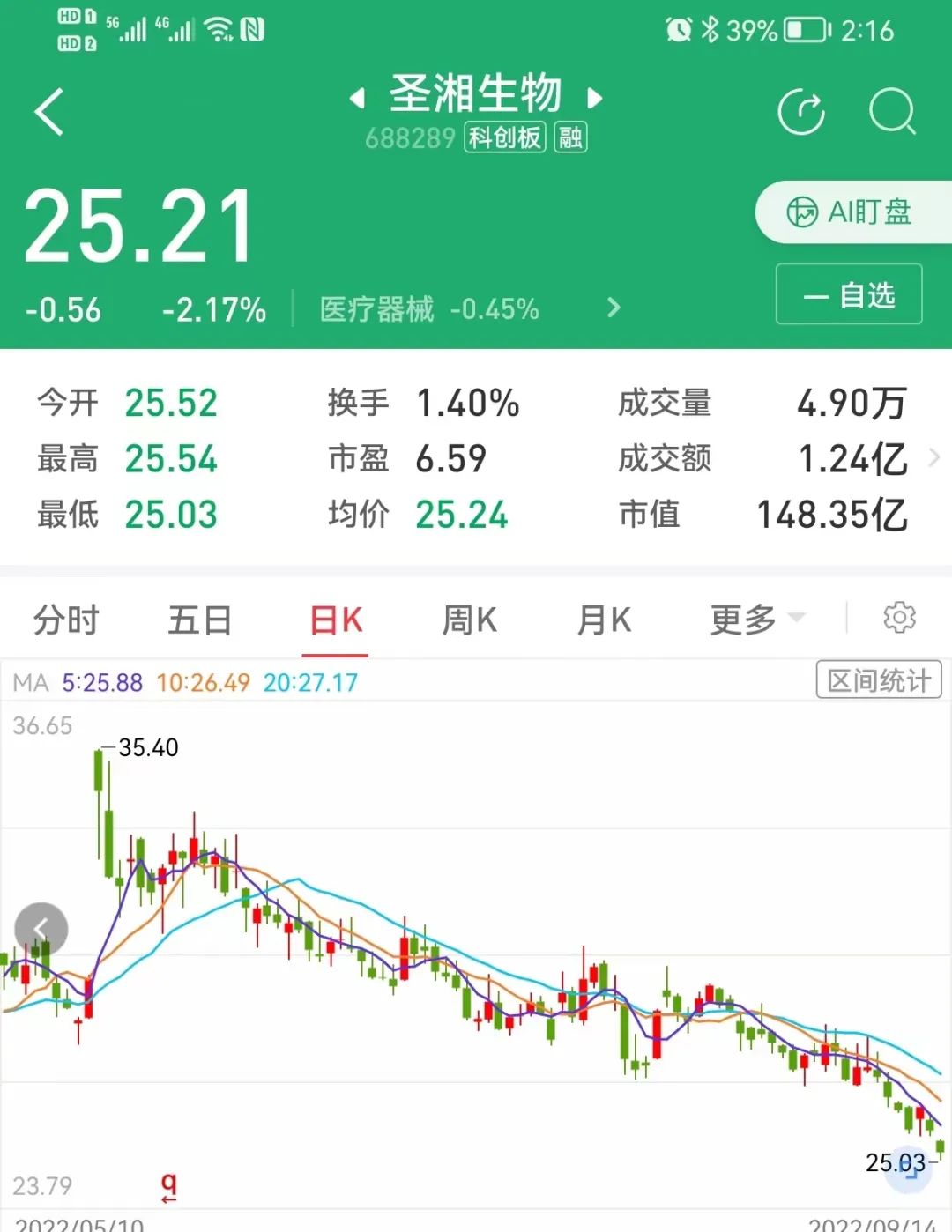Refresh the stock quote

pyautogui.click(x=800, y=112)
